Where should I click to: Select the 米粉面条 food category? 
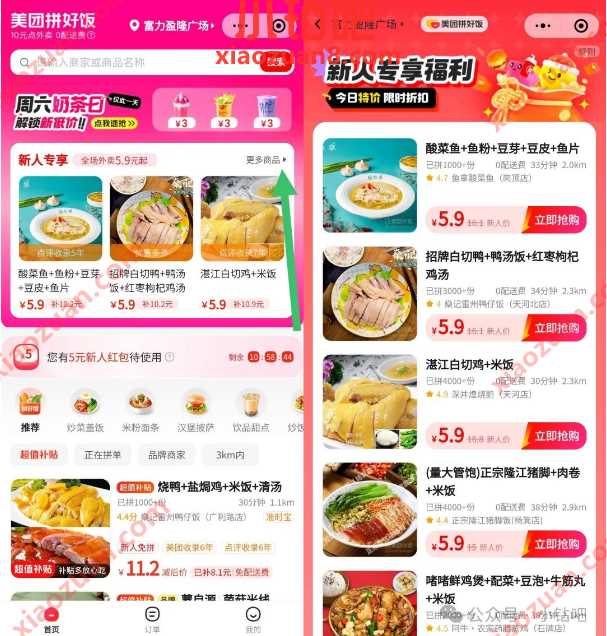140,410
